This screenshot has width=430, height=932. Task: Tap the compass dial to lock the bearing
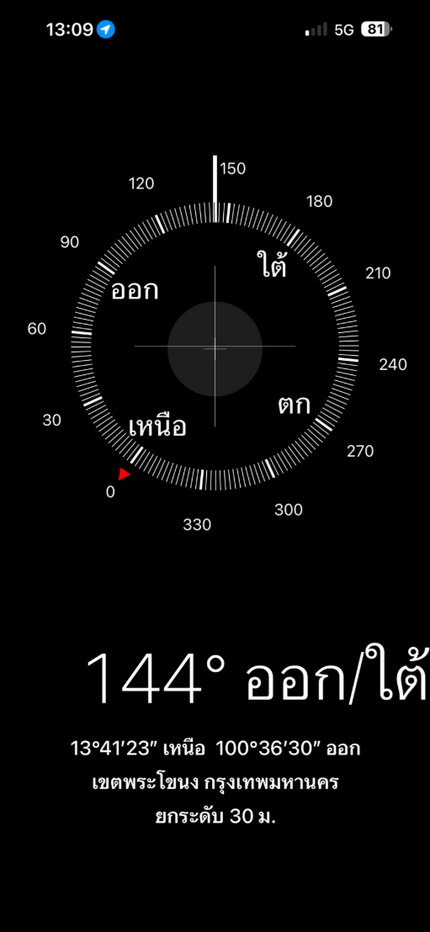[215, 347]
